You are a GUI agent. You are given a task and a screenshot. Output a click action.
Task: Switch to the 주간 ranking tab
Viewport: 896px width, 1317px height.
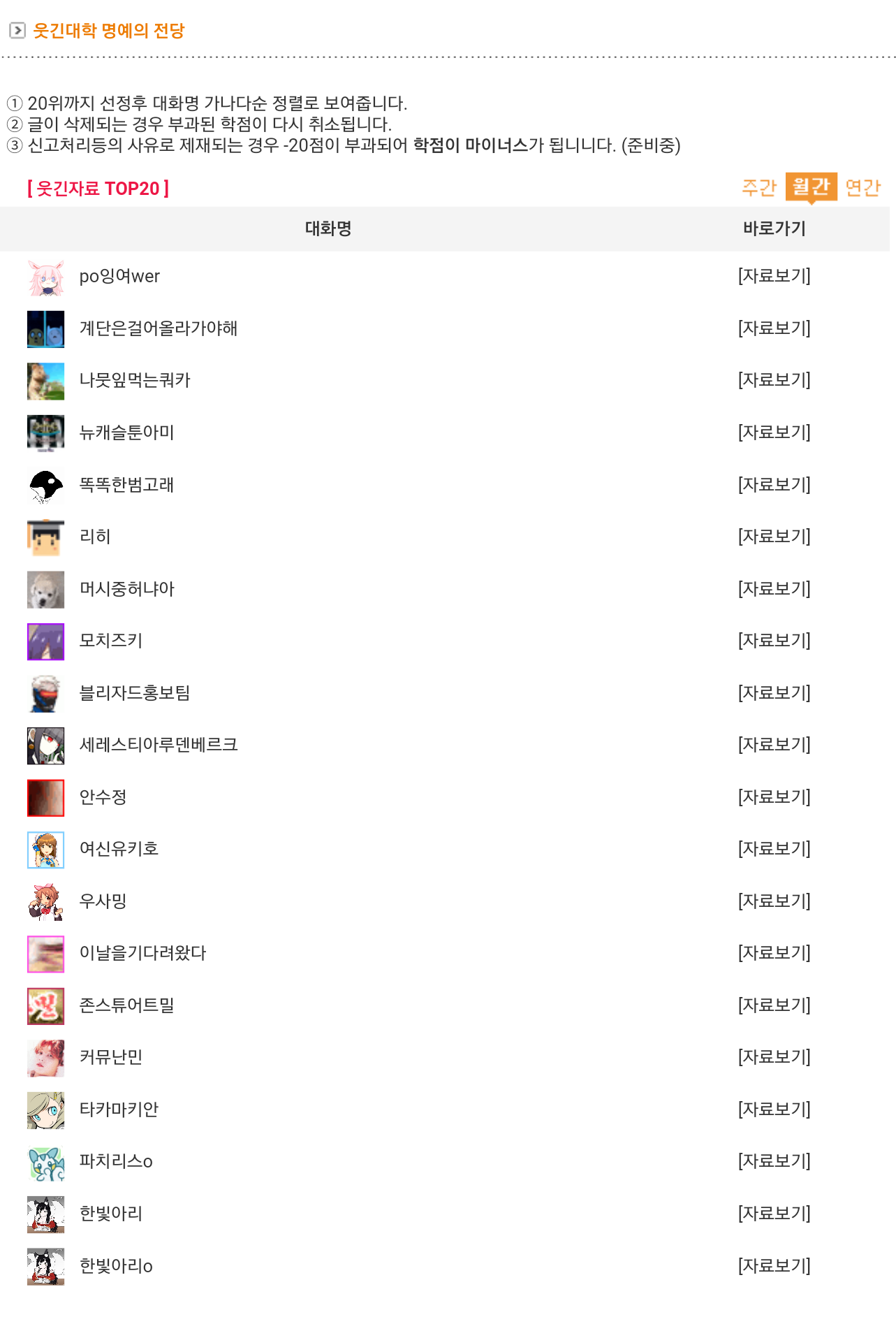point(759,187)
